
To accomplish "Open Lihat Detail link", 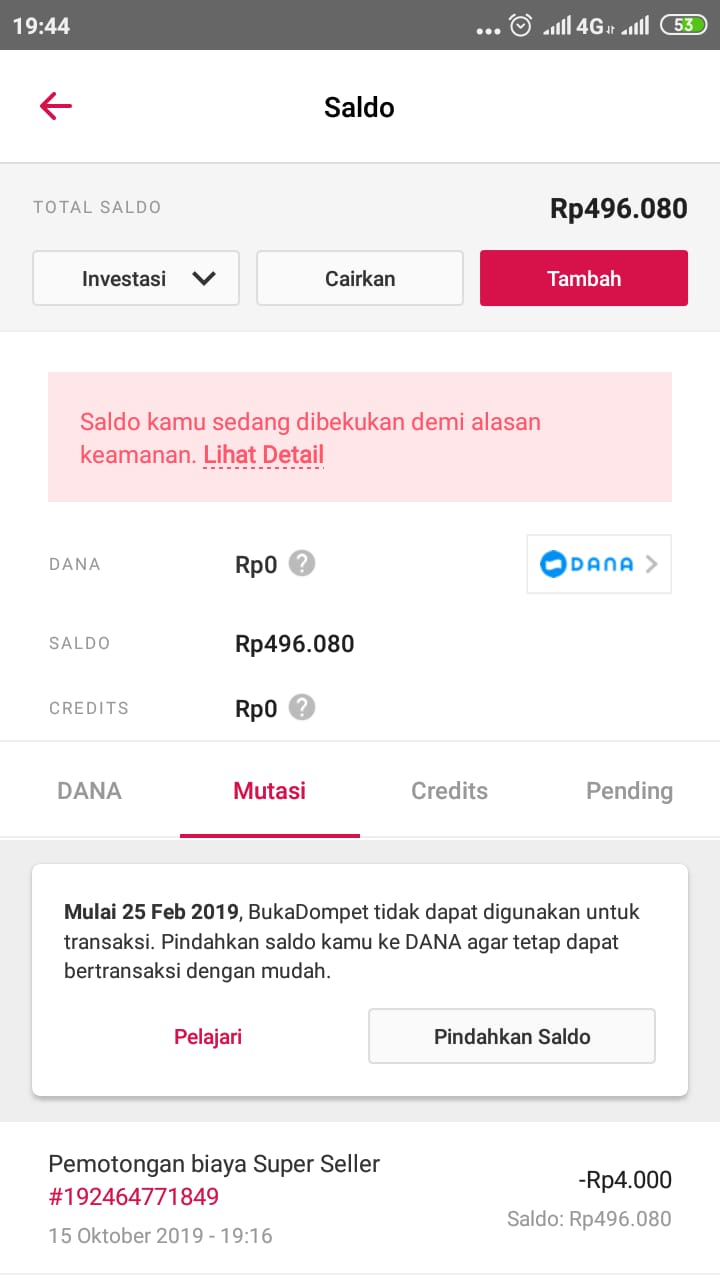I will 263,455.
